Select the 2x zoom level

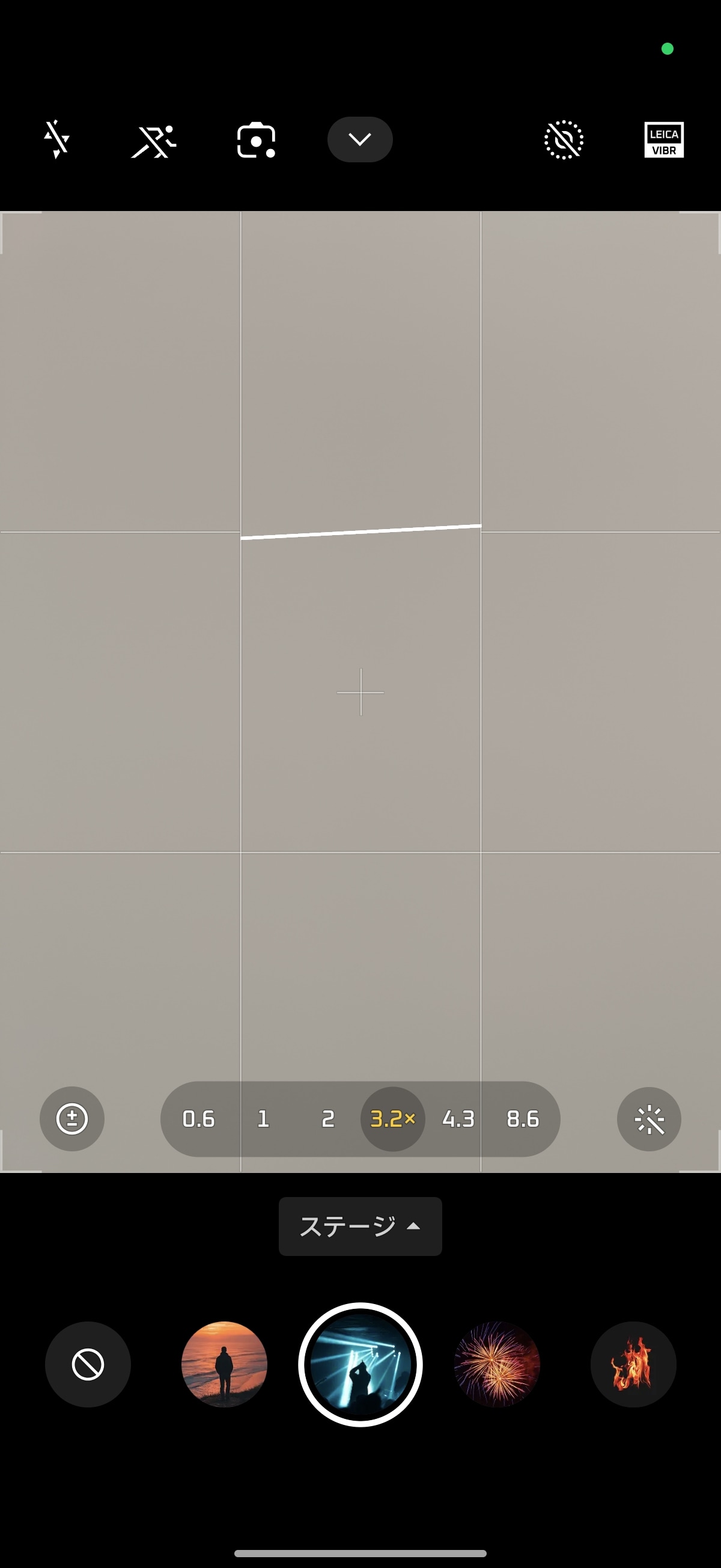pos(328,1119)
